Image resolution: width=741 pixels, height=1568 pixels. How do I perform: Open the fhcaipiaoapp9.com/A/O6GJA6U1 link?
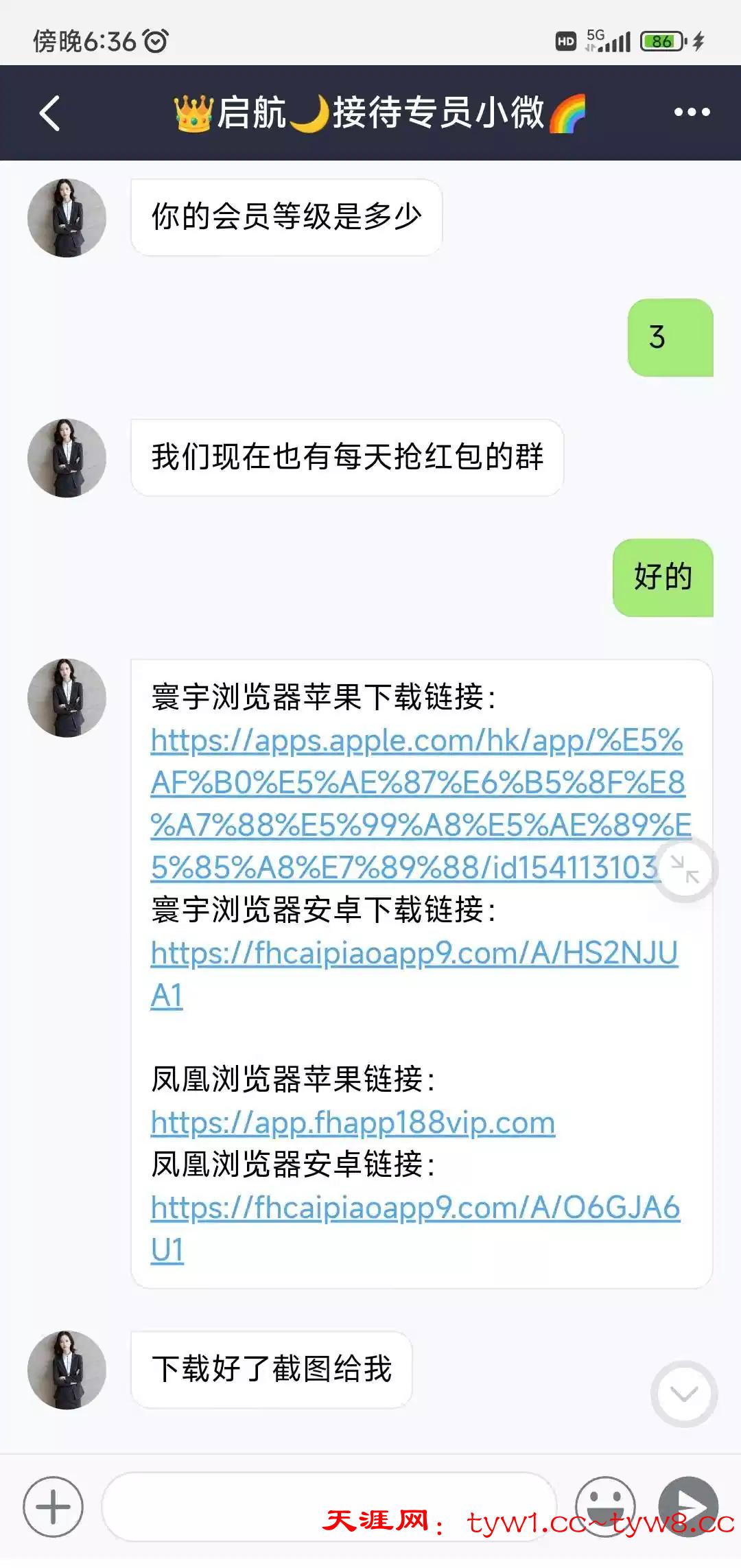(x=415, y=1208)
